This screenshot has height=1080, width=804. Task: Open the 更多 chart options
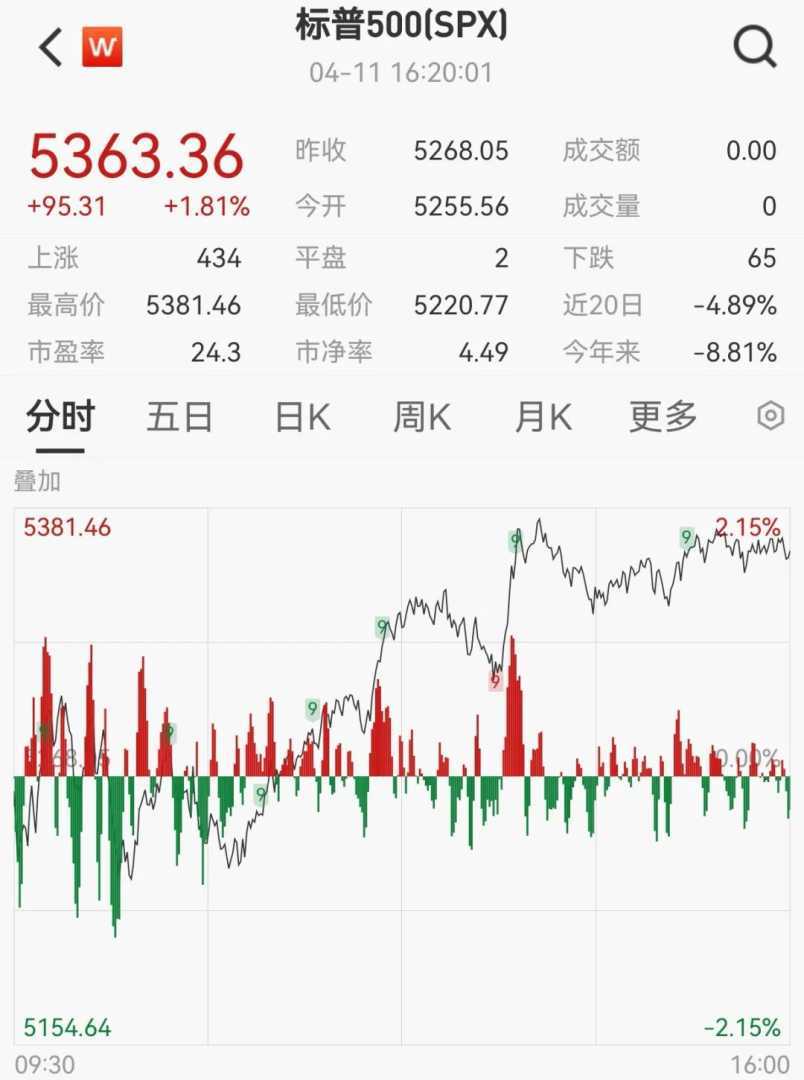pos(662,418)
